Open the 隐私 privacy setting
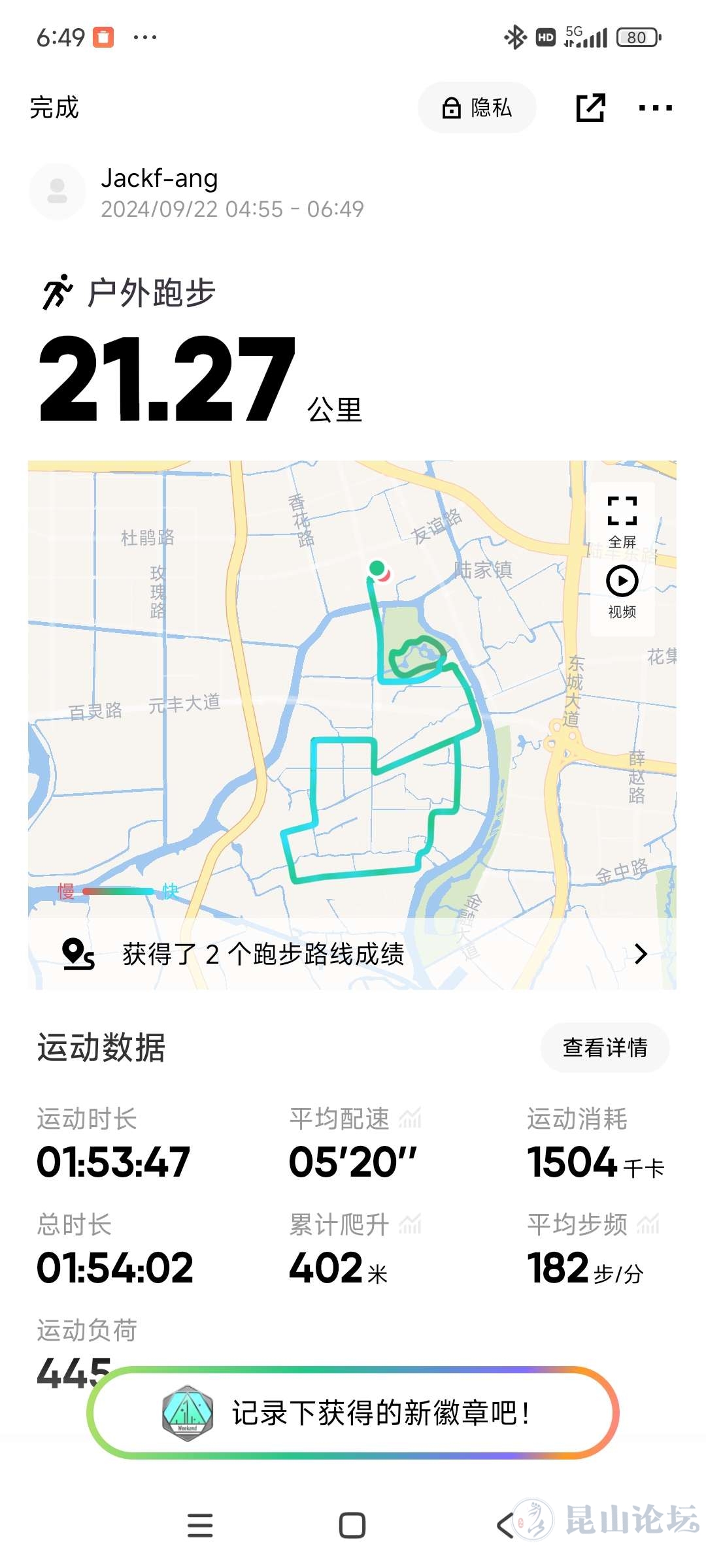 [x=477, y=108]
